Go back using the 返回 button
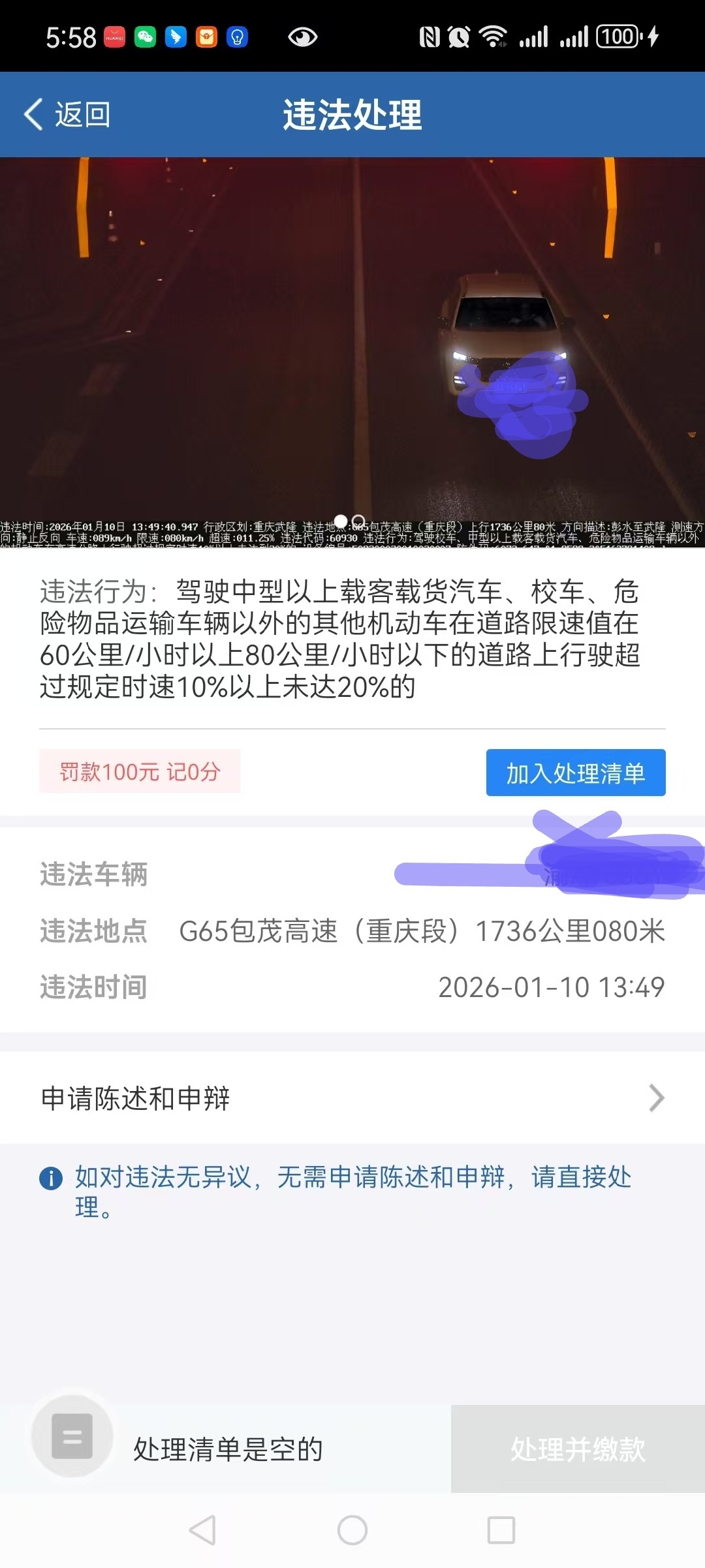The height and width of the screenshot is (1568, 705). pos(67,115)
